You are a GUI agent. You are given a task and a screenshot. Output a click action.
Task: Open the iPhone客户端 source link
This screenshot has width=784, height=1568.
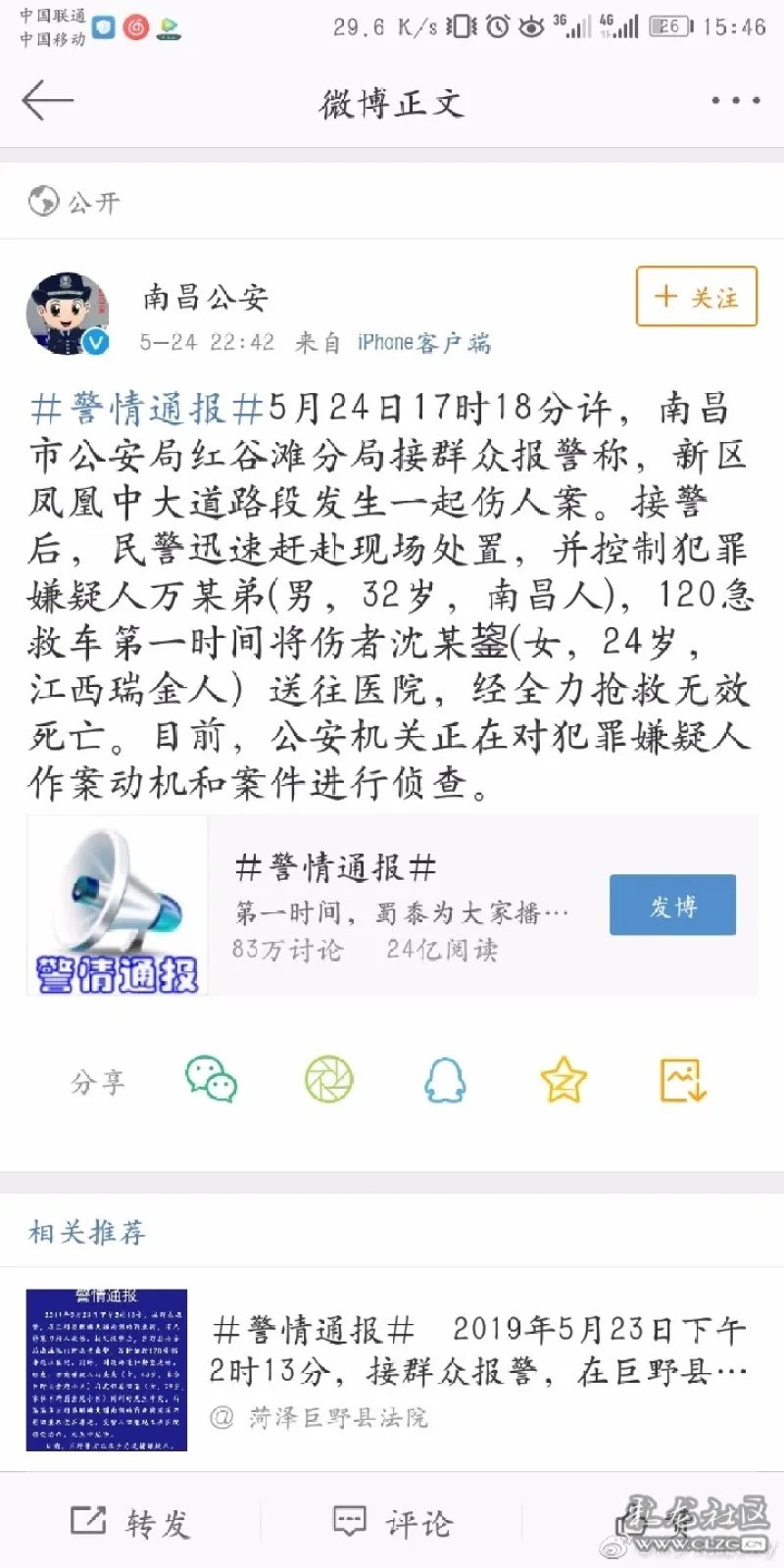(423, 343)
